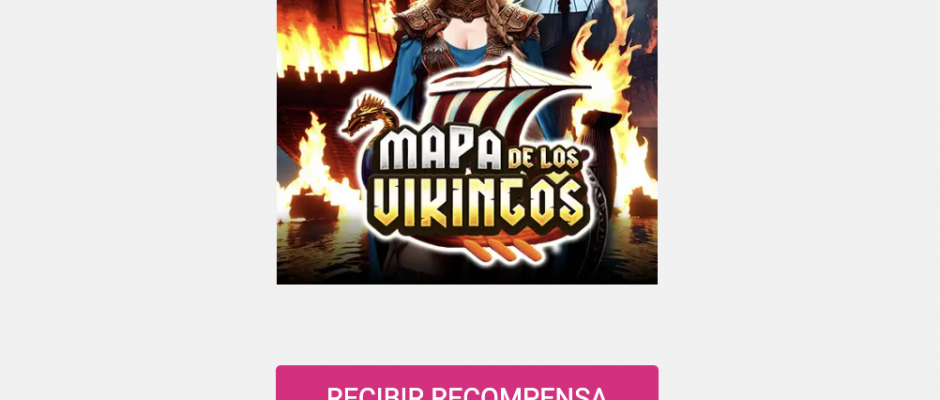Tap the RECIBIR RECOMPENSA button
The height and width of the screenshot is (400, 940).
[467, 385]
